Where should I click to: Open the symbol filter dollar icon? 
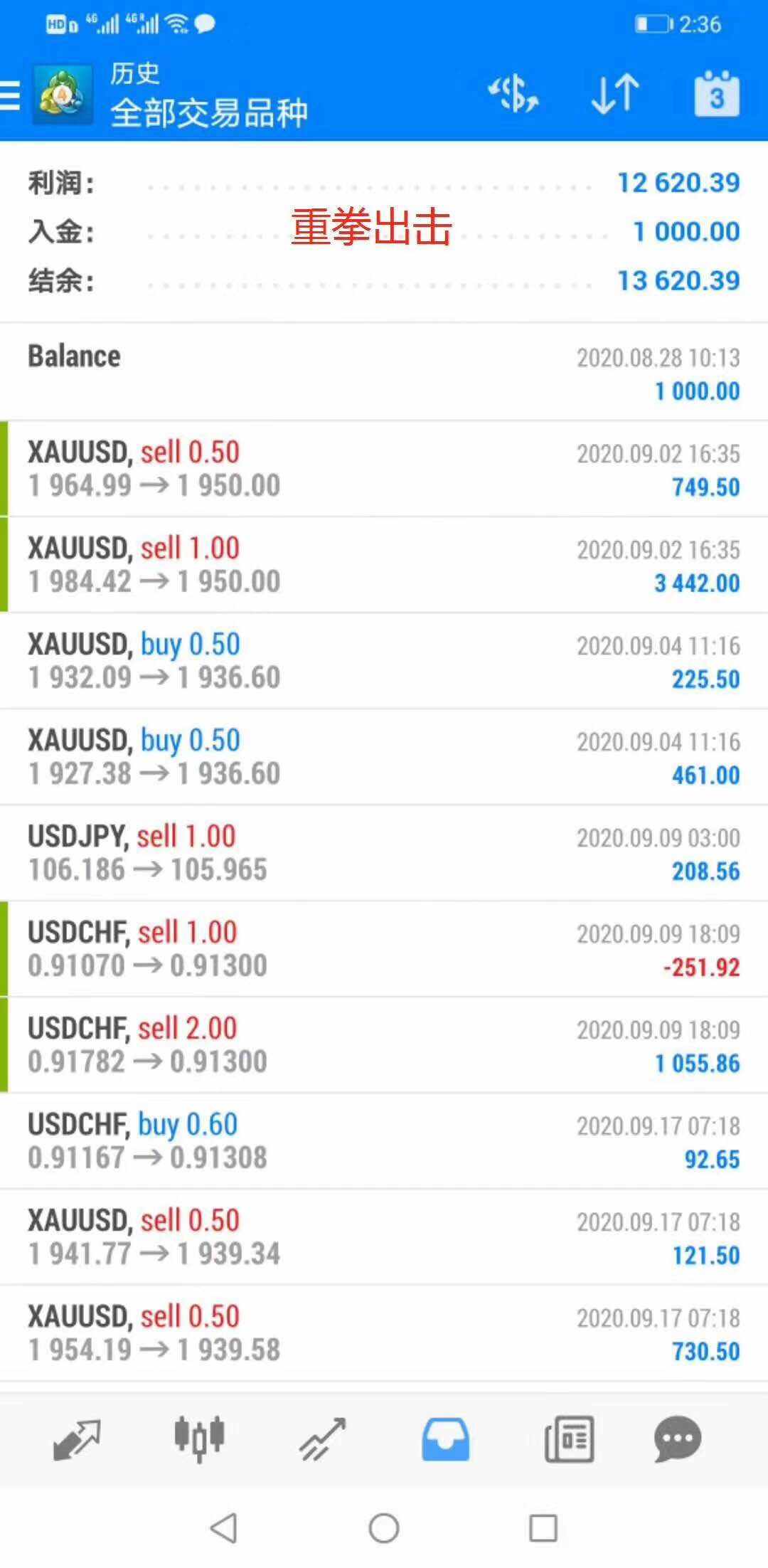[513, 94]
